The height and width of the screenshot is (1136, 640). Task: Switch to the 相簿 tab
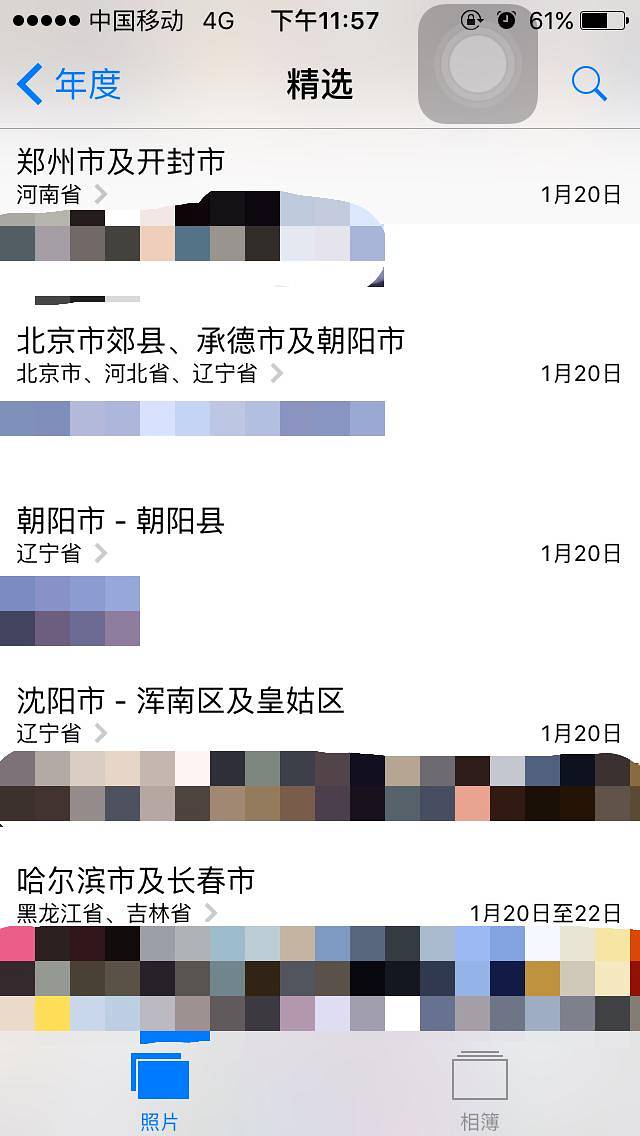point(480,1090)
